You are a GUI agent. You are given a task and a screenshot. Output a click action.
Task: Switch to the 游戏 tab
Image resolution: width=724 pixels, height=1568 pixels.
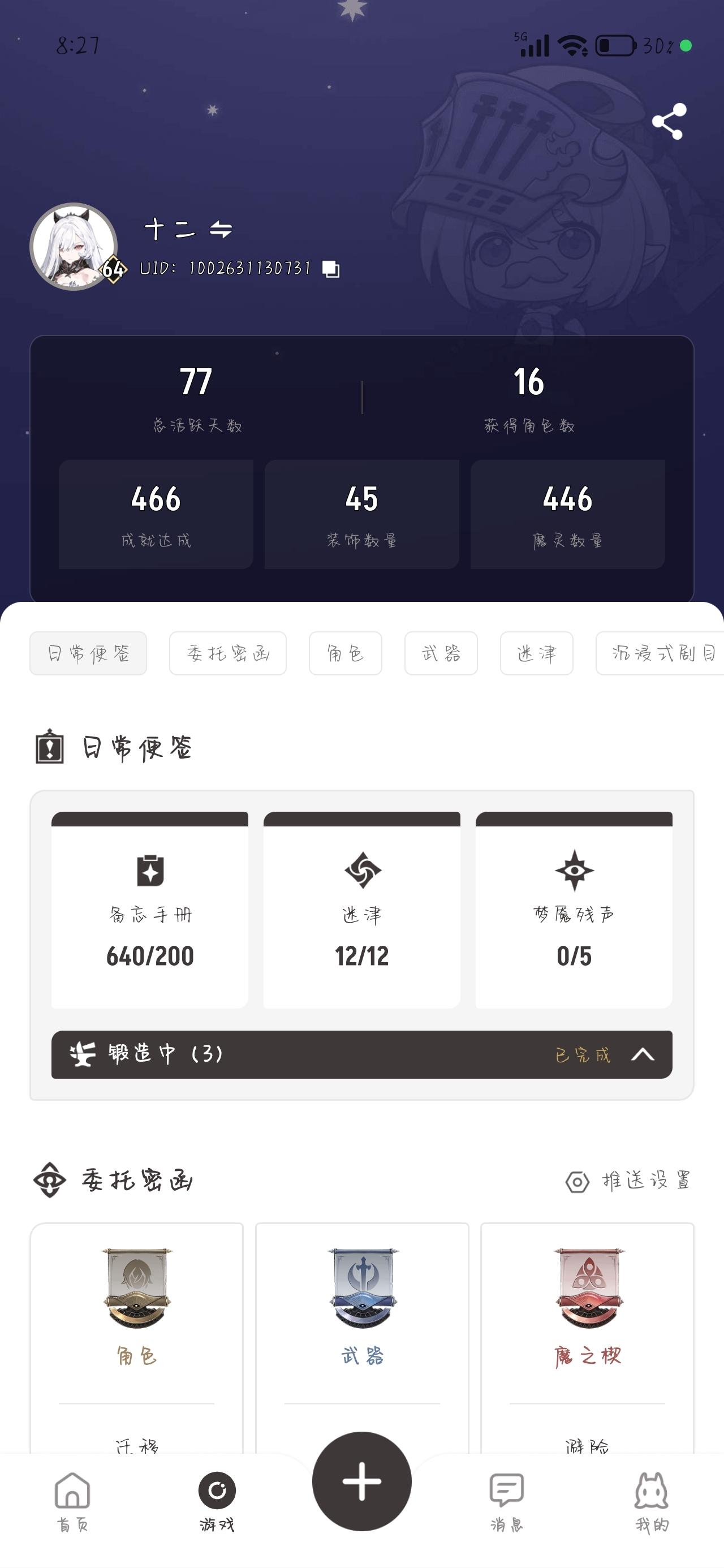pos(217,1502)
